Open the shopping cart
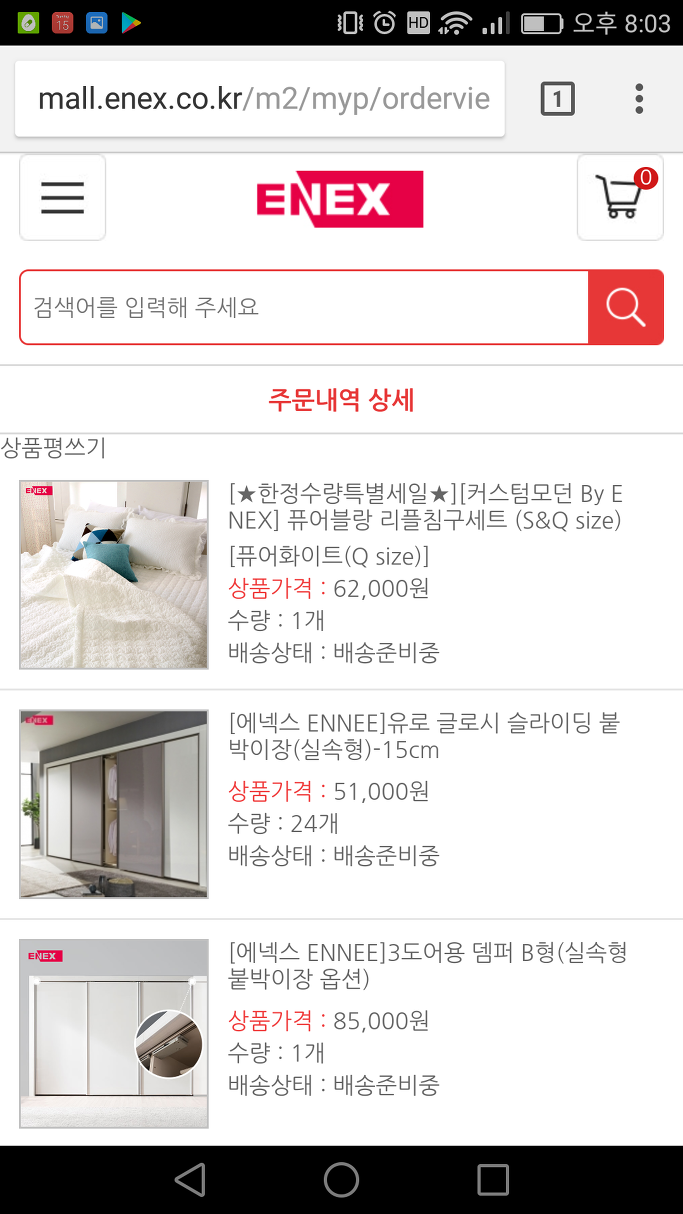683x1214 pixels. click(620, 197)
